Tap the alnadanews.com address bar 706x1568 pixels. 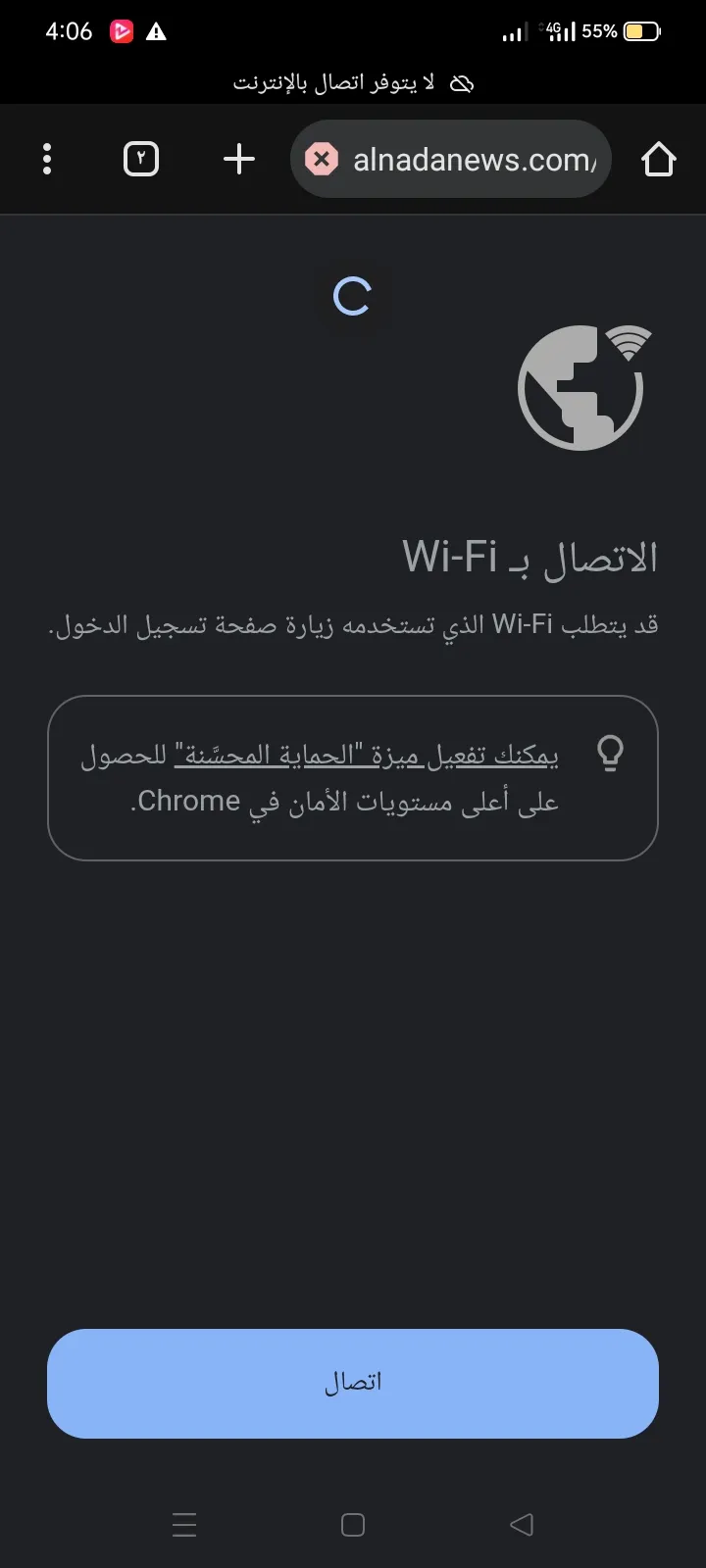click(461, 160)
